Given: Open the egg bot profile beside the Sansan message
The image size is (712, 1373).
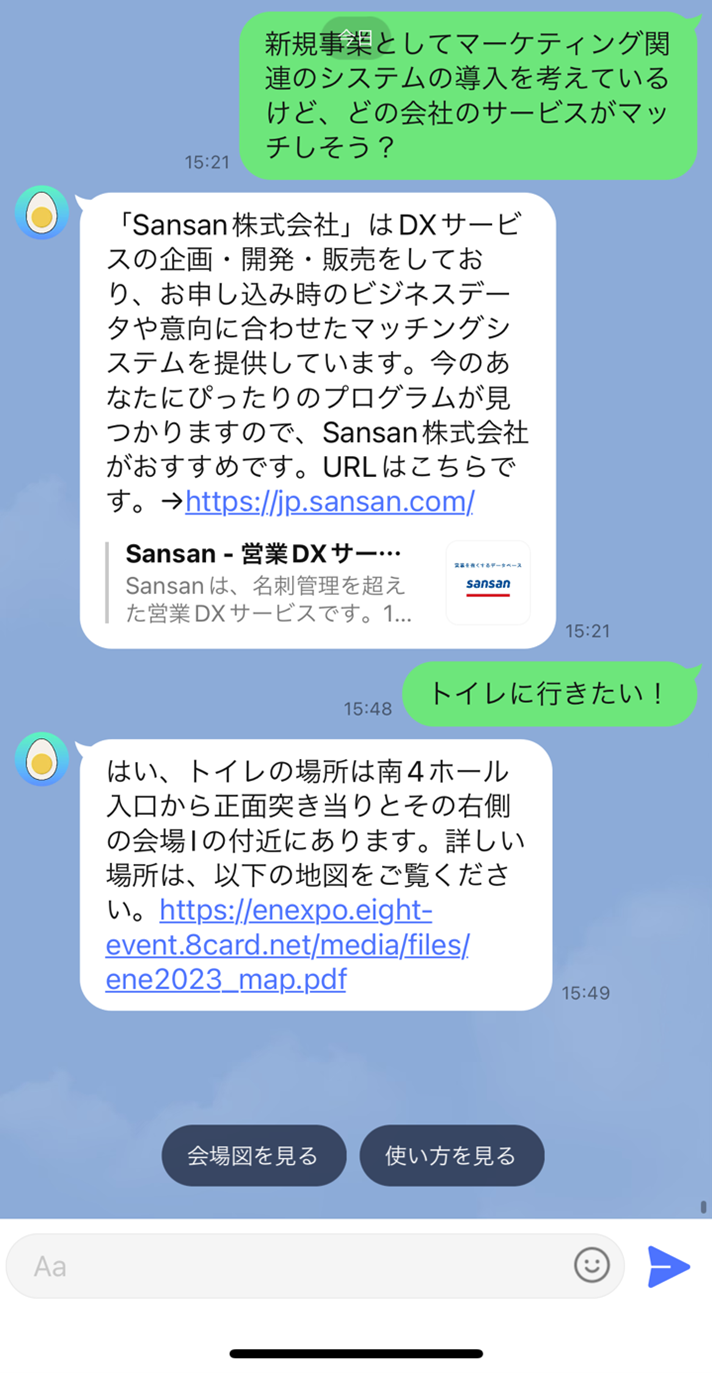Looking at the screenshot, I should 42,213.
